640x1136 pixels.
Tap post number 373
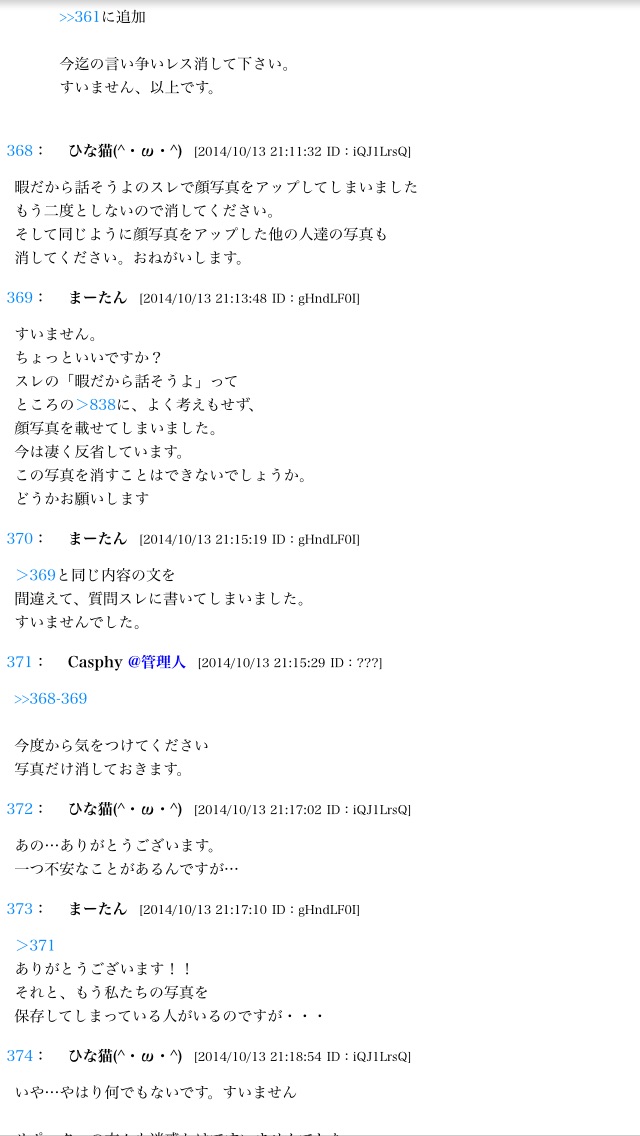[20, 908]
